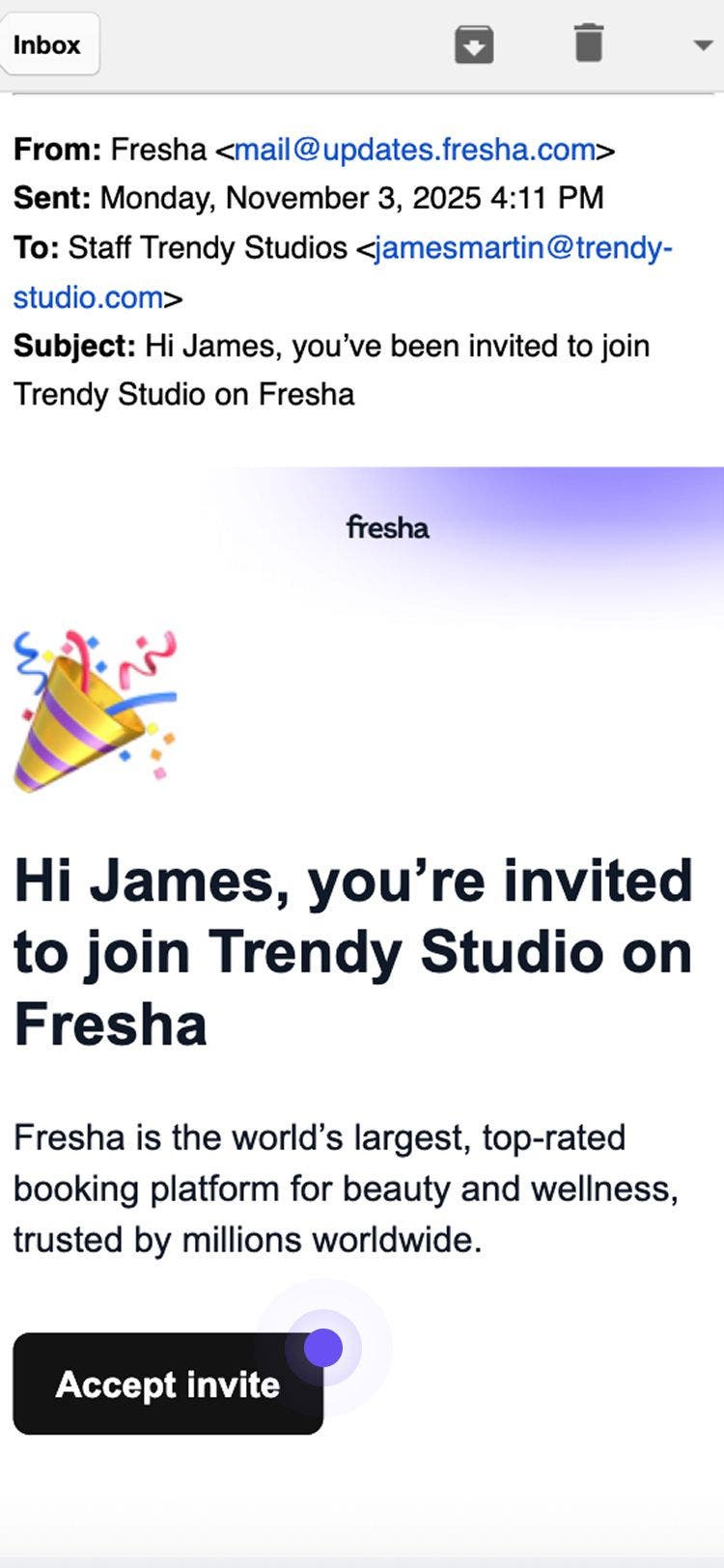Open the sender address mail@updates.fresha.com
Viewport: 724px width, 1568px height.
point(414,150)
